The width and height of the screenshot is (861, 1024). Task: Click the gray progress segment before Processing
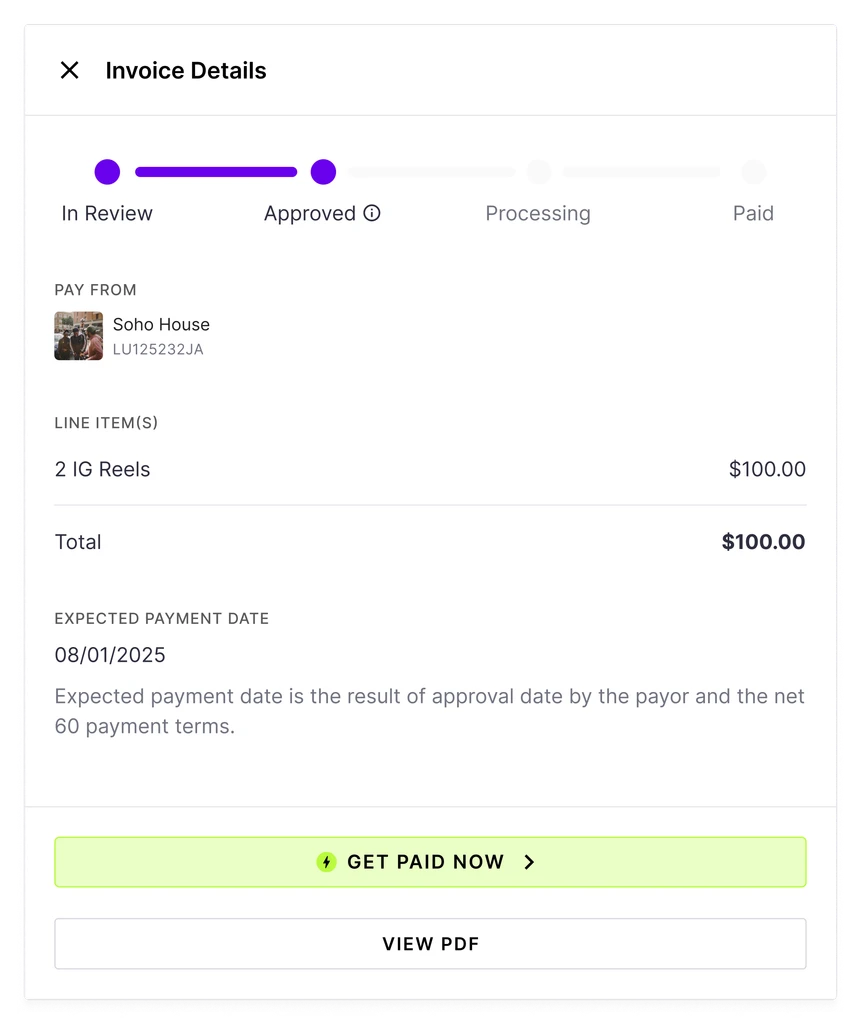click(432, 171)
